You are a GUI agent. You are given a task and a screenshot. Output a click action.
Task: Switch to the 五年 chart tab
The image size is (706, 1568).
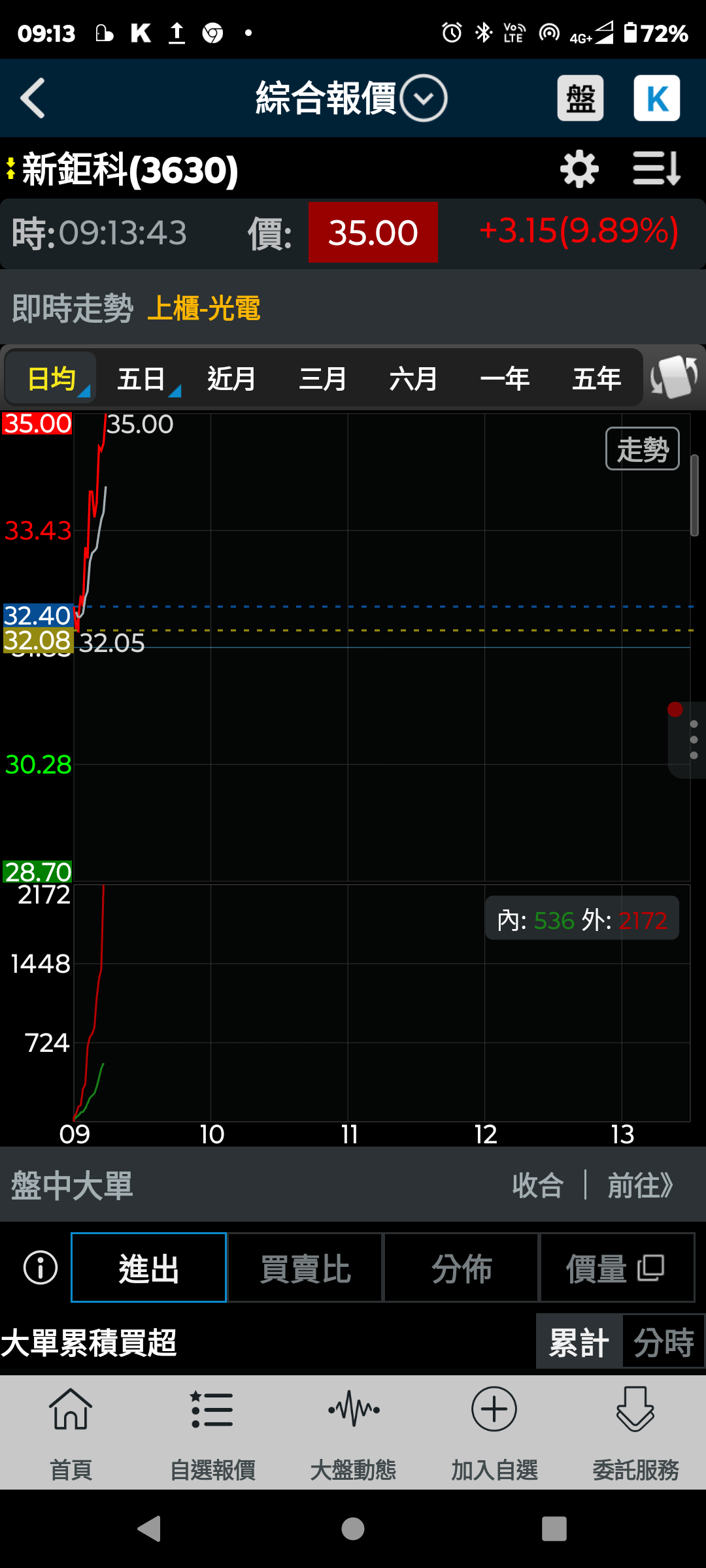[596, 379]
